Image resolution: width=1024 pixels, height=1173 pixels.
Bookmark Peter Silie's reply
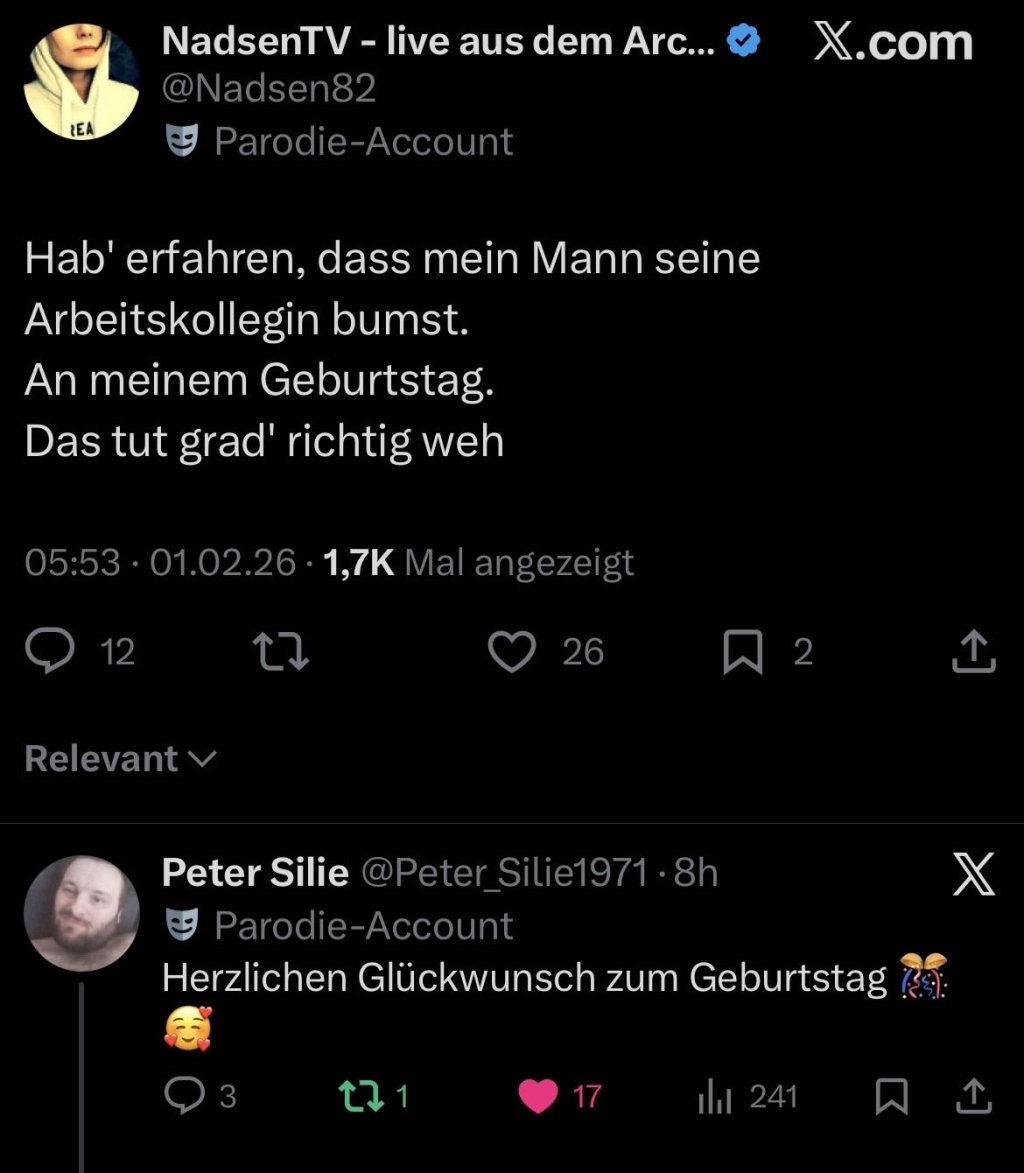point(891,1097)
